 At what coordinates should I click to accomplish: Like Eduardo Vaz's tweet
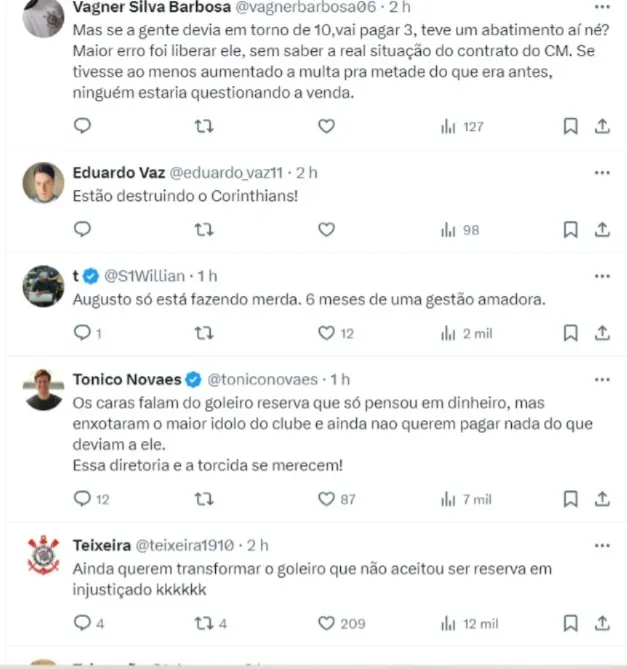[326, 229]
